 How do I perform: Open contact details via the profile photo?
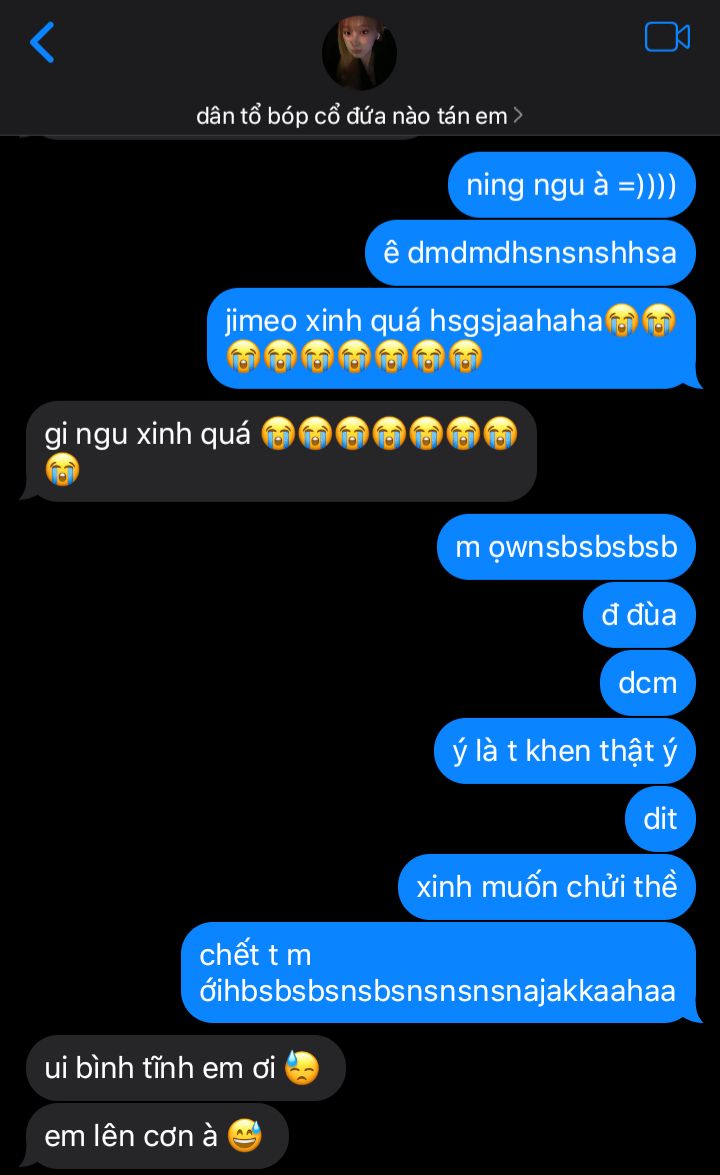(359, 52)
